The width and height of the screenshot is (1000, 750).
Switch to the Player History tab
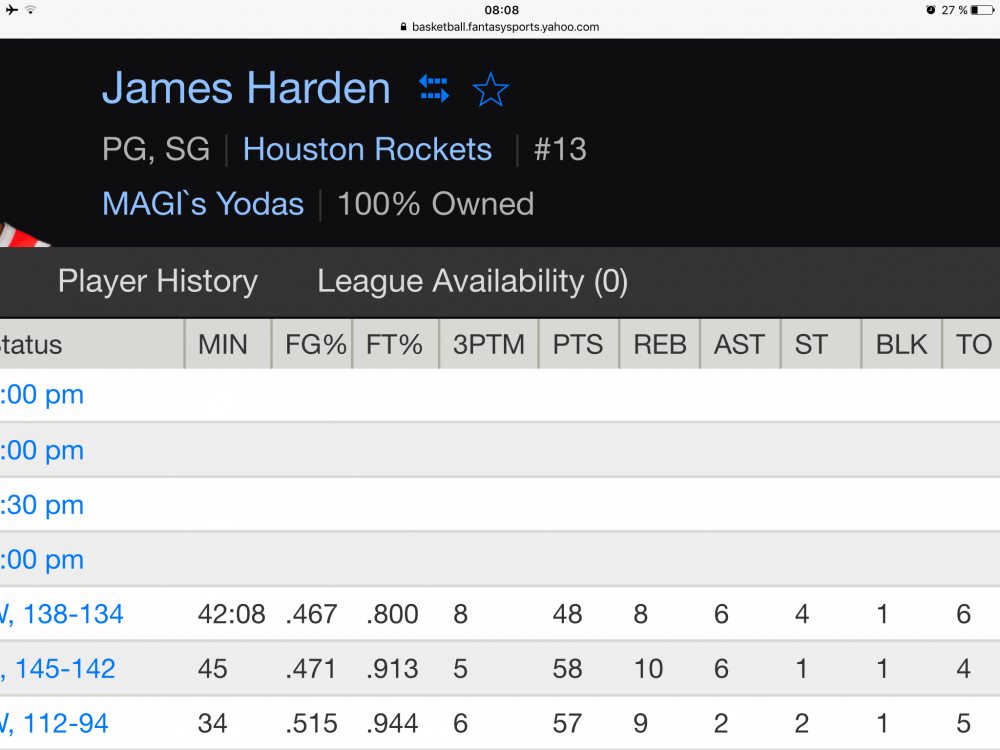click(x=157, y=281)
